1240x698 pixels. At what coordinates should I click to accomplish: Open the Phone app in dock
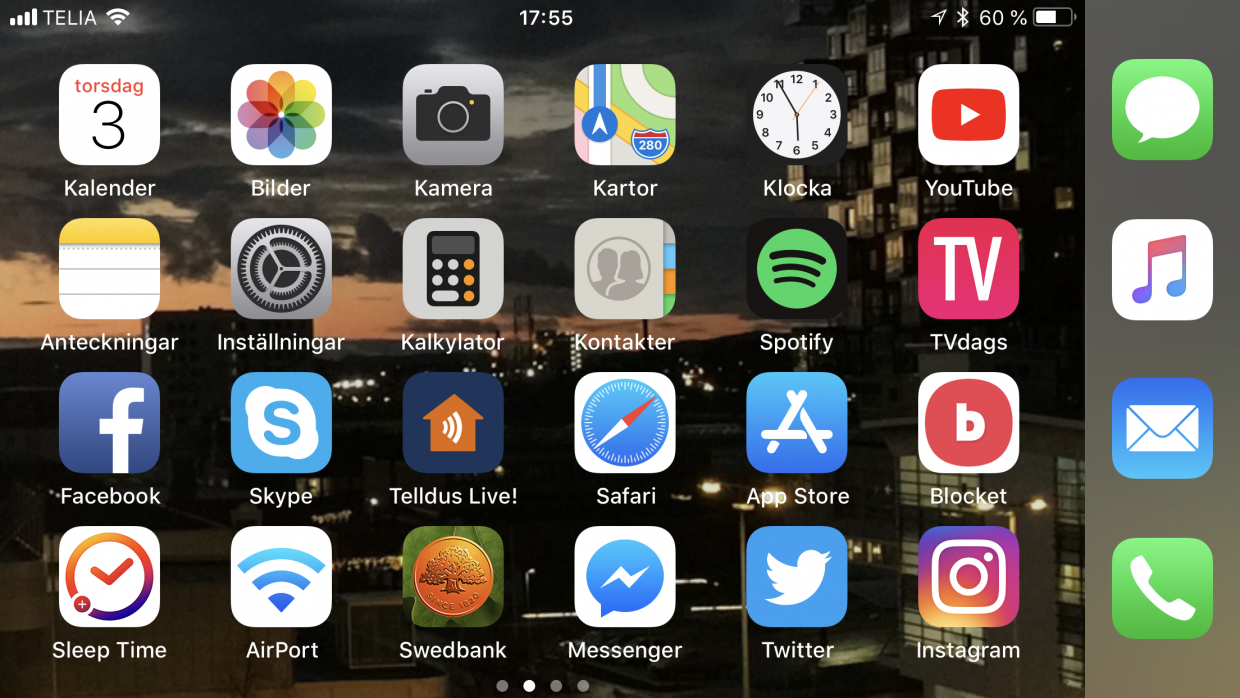pos(1162,588)
